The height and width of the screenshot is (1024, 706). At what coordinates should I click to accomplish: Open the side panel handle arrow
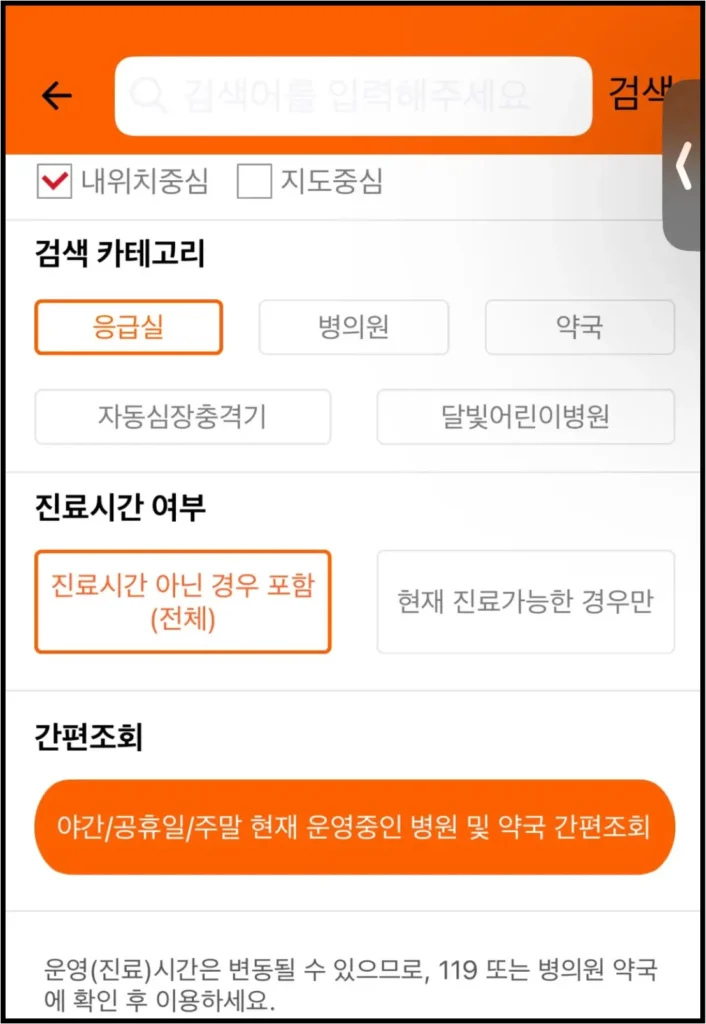tap(684, 166)
